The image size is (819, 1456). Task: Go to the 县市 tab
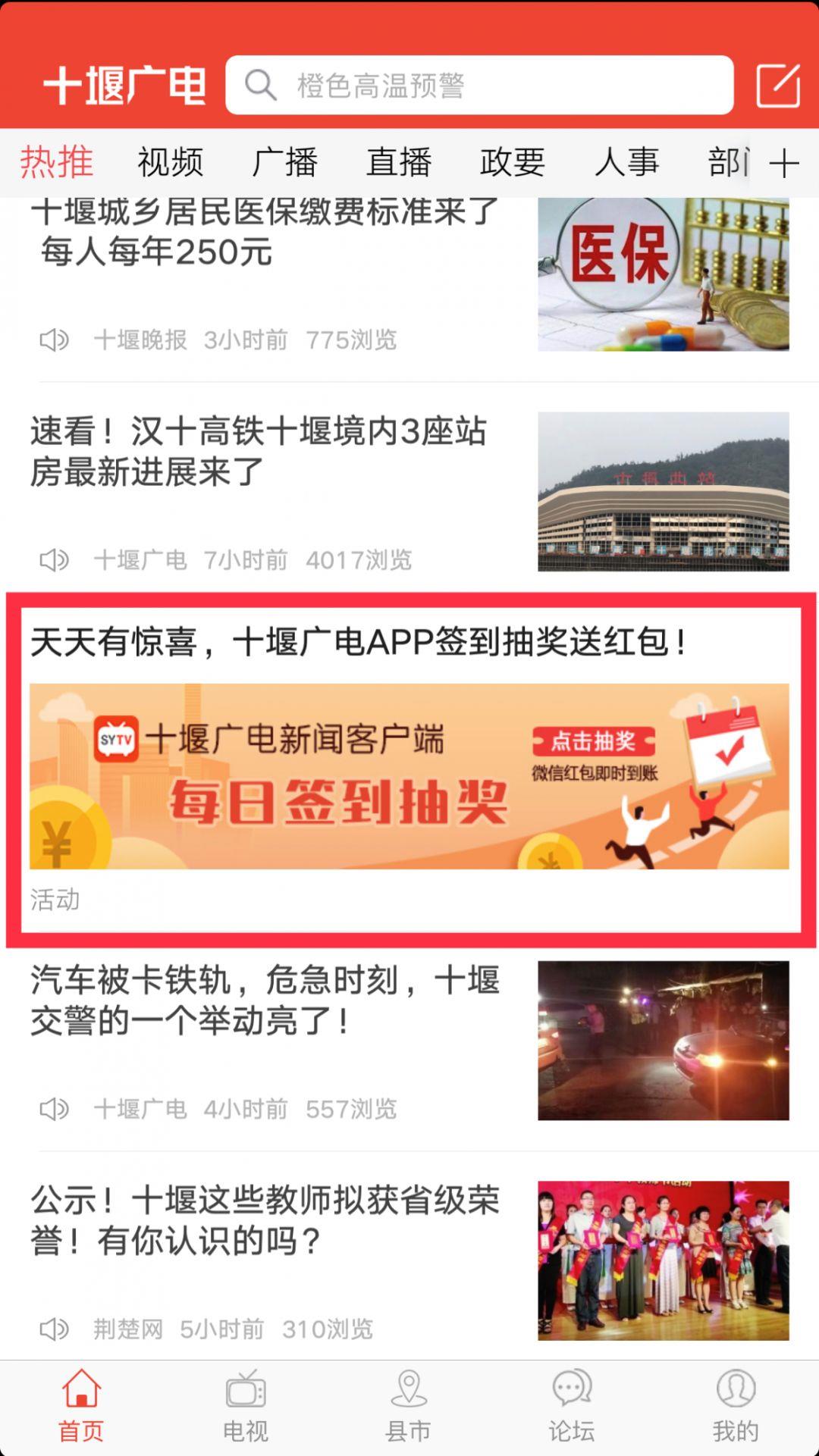click(409, 1407)
